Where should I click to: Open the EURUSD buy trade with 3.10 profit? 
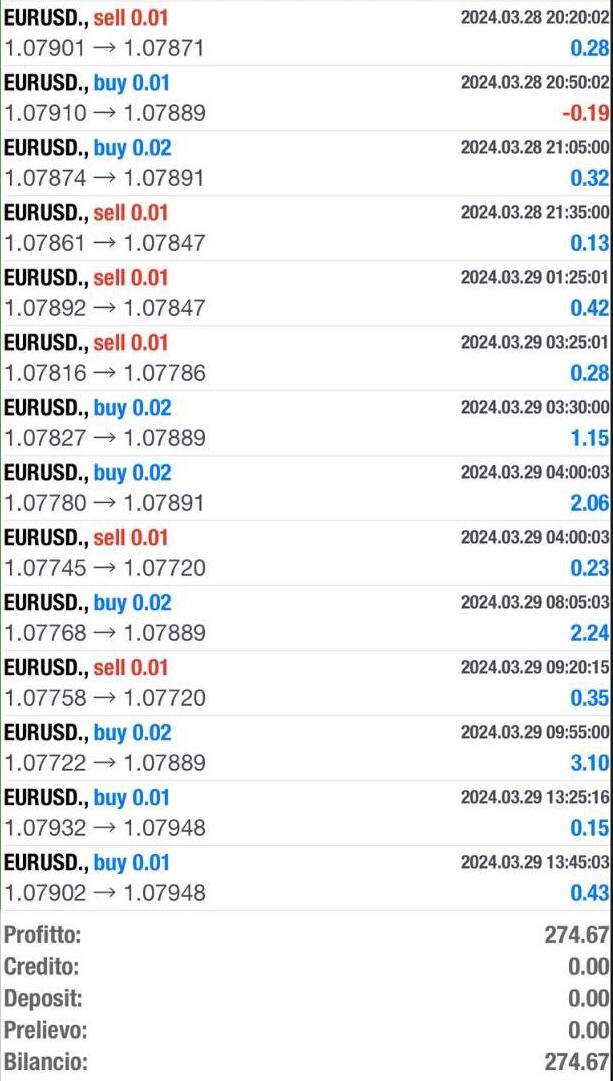click(306, 748)
